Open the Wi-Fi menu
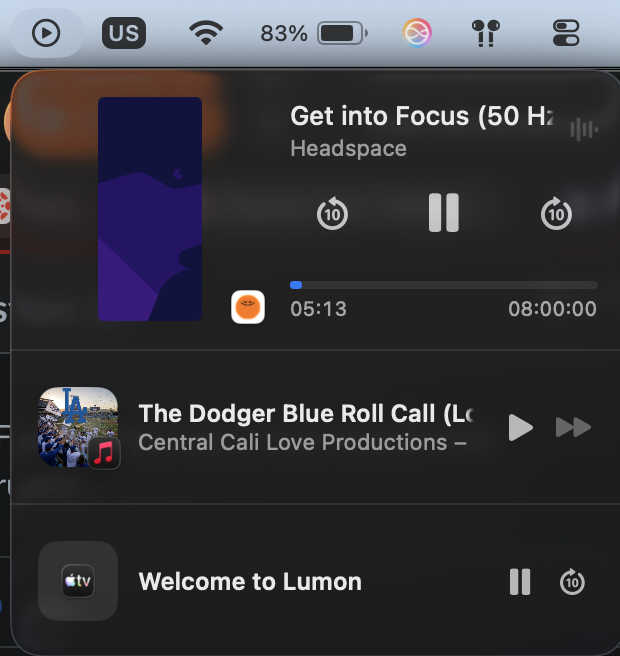Viewport: 620px width, 656px height. tap(206, 33)
